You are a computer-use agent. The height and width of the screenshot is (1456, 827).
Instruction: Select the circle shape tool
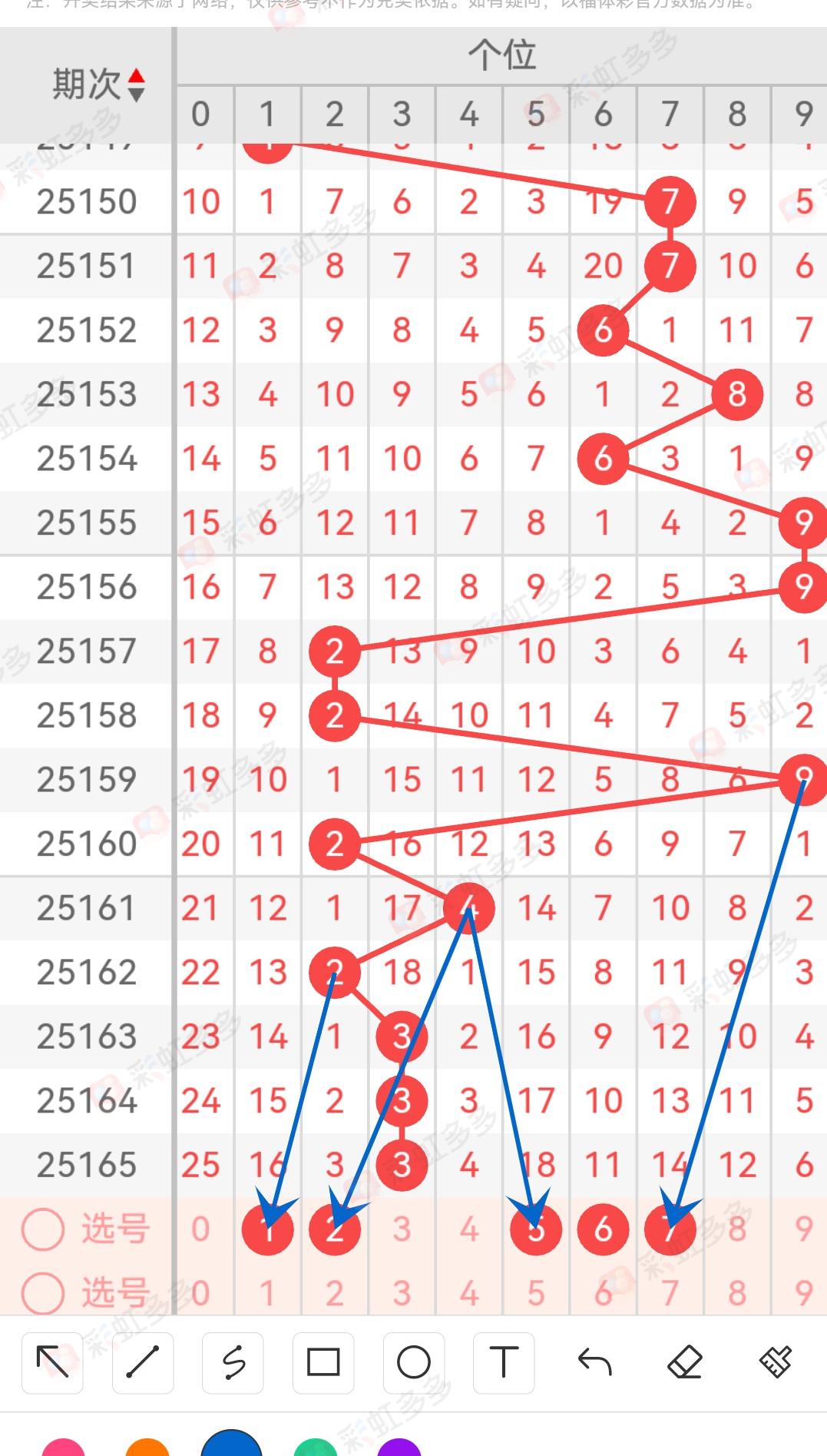pos(414,1363)
